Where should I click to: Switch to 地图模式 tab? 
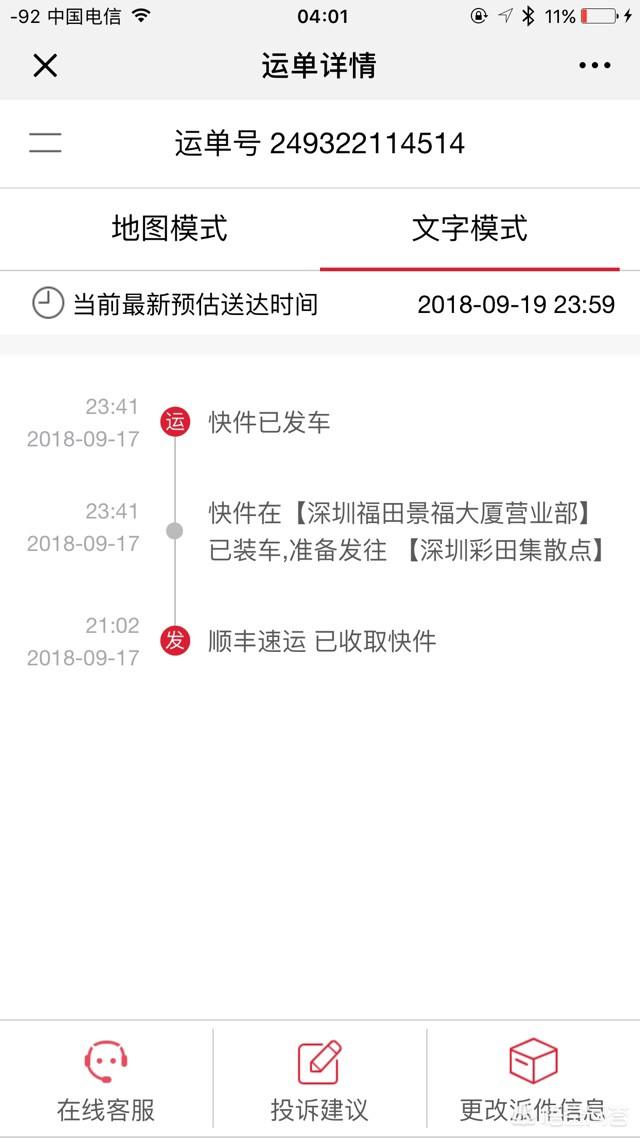coord(169,229)
